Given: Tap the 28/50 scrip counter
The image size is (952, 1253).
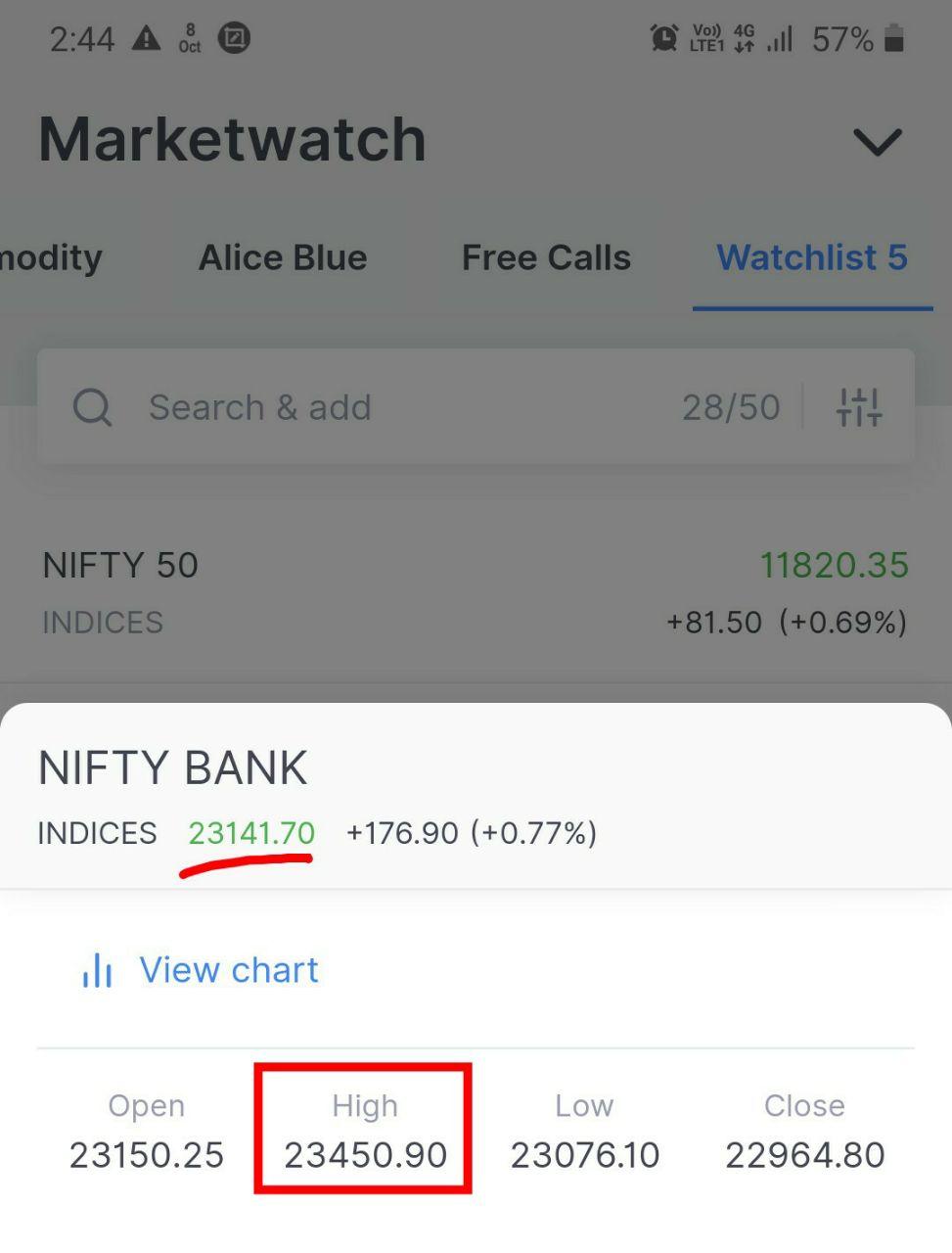Looking at the screenshot, I should [730, 407].
